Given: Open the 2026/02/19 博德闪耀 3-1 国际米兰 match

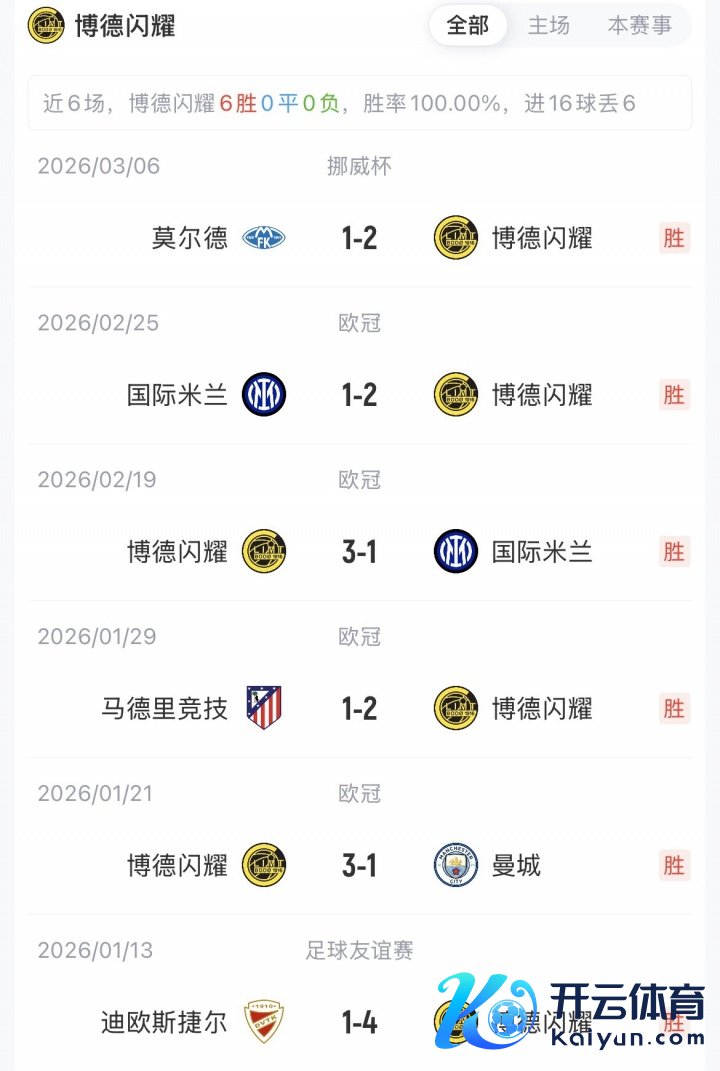Looking at the screenshot, I should [x=359, y=552].
